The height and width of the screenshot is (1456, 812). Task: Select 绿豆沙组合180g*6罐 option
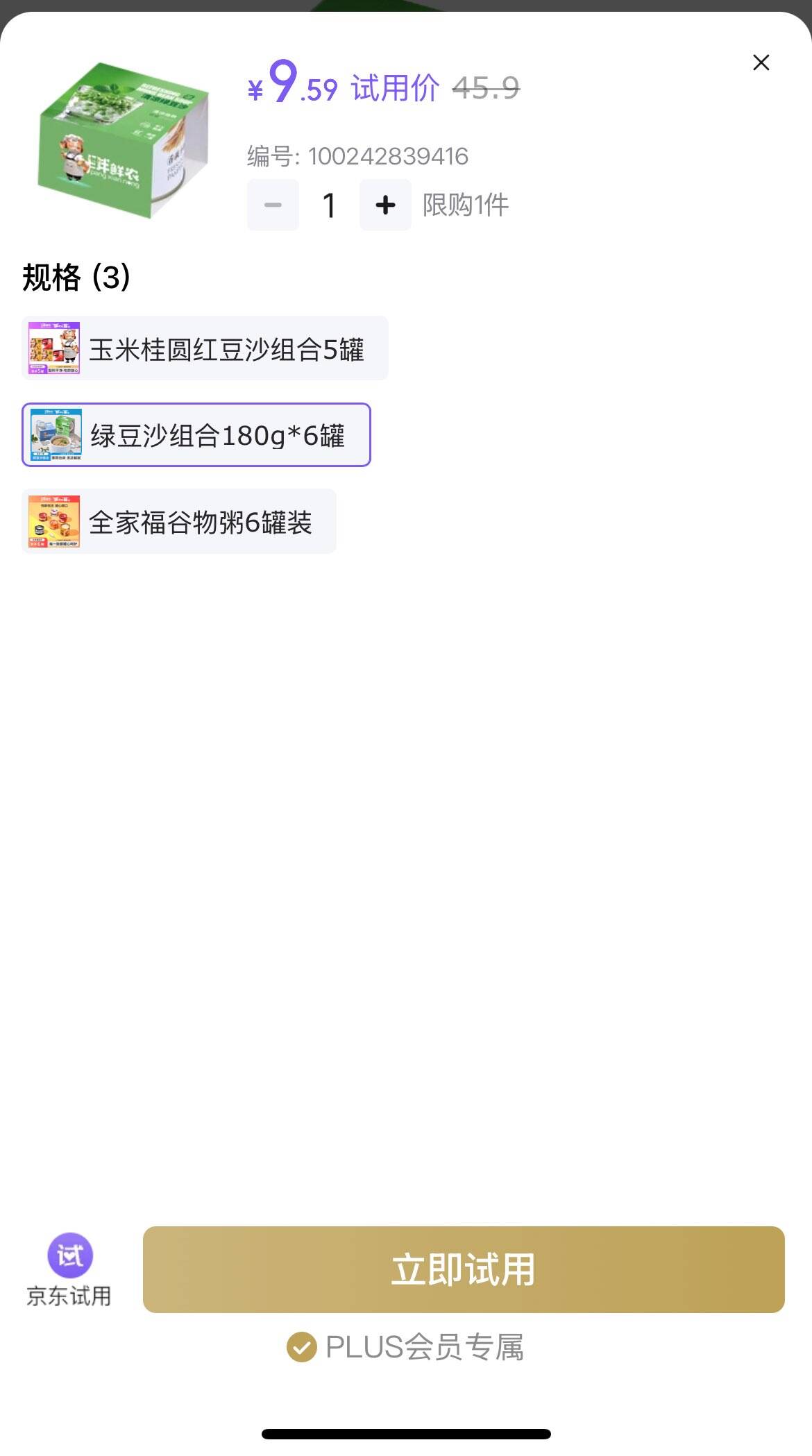coord(196,435)
